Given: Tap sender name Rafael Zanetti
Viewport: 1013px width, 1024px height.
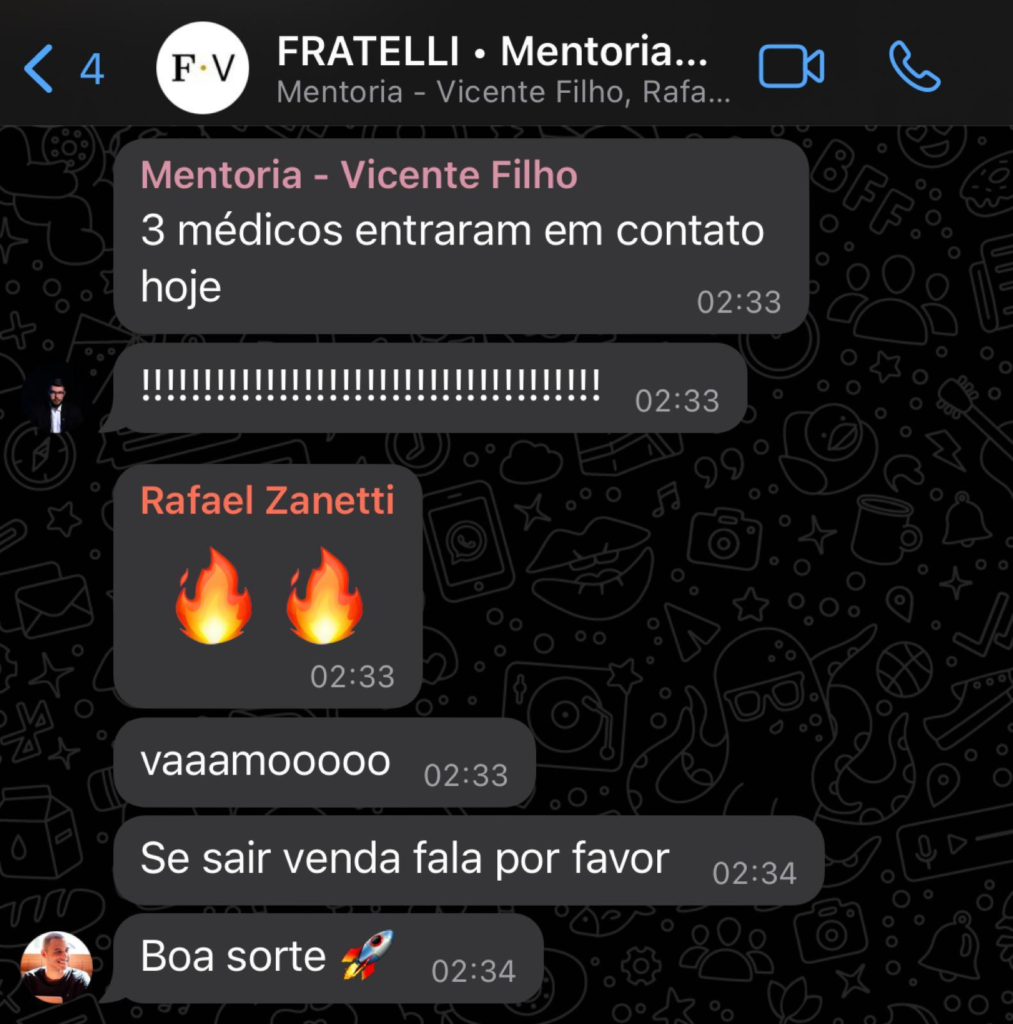Looking at the screenshot, I should pos(267,501).
